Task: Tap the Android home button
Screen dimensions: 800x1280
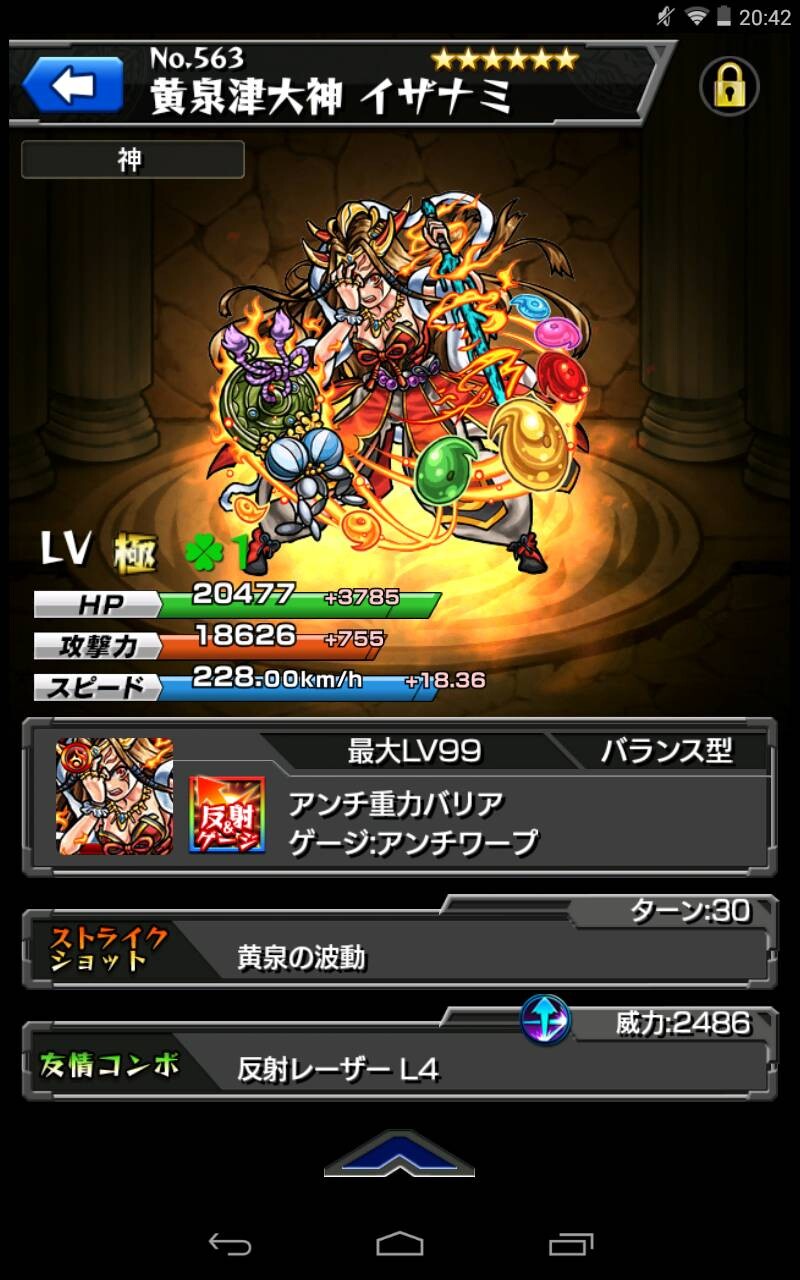Action: coord(399,1243)
